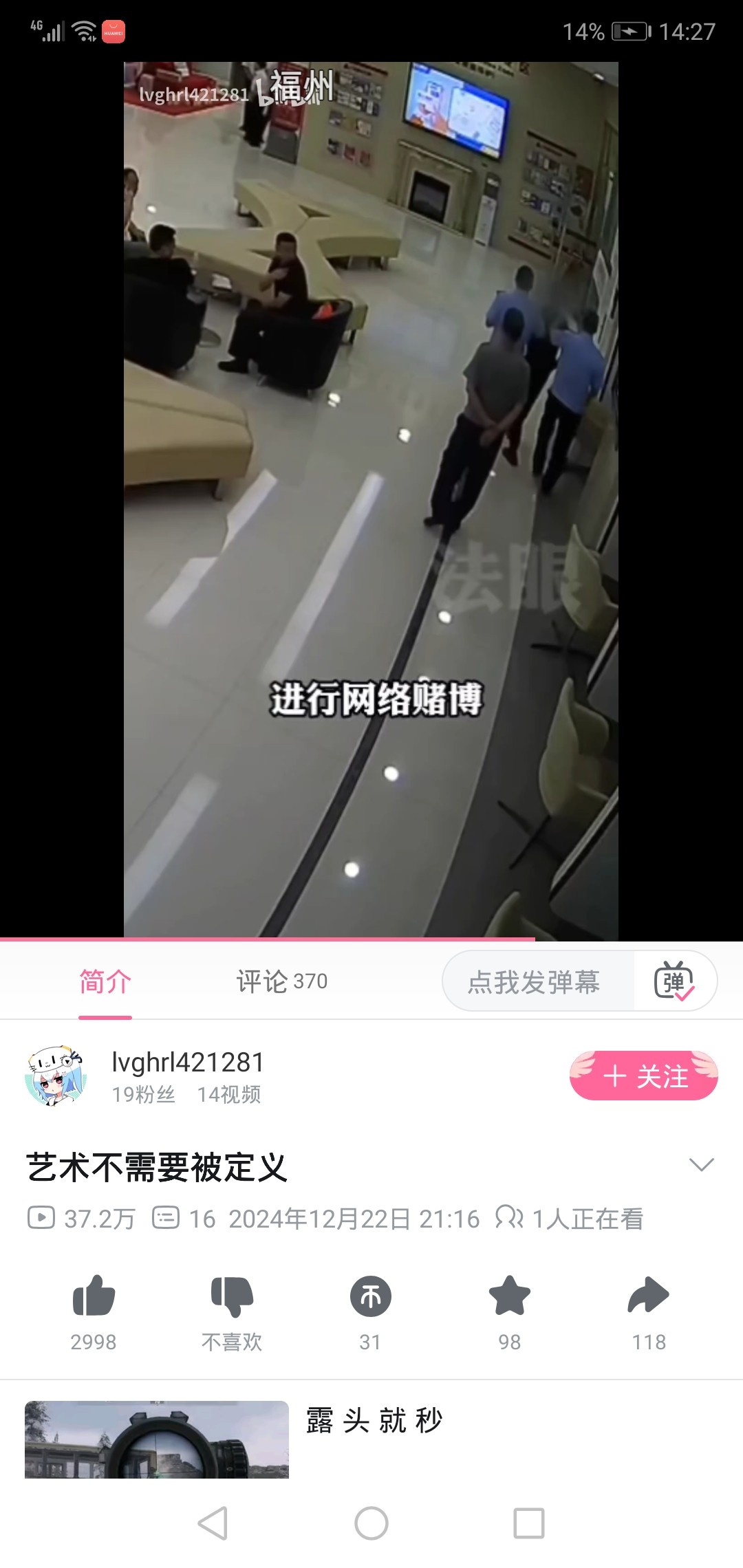Mark the video as 不喜欢
This screenshot has width=743, height=1568.
click(x=232, y=1297)
